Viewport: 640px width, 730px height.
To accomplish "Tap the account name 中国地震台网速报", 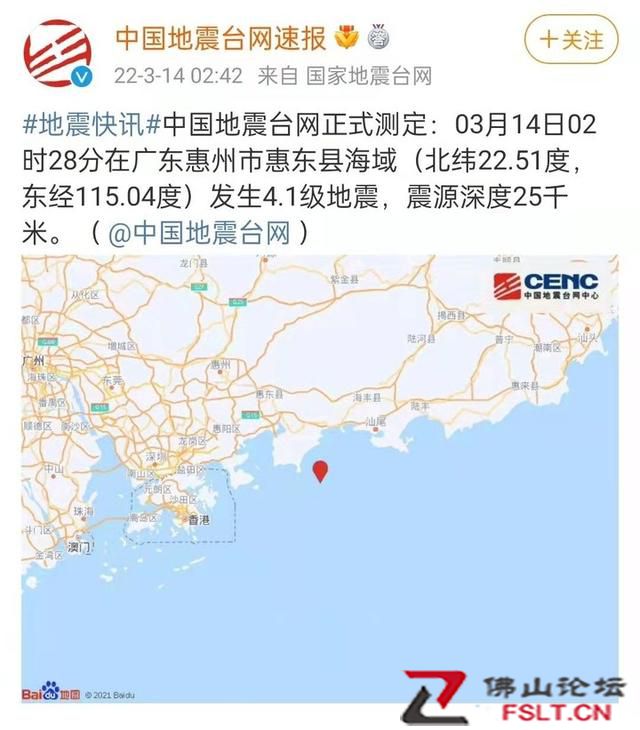I will click(x=221, y=38).
